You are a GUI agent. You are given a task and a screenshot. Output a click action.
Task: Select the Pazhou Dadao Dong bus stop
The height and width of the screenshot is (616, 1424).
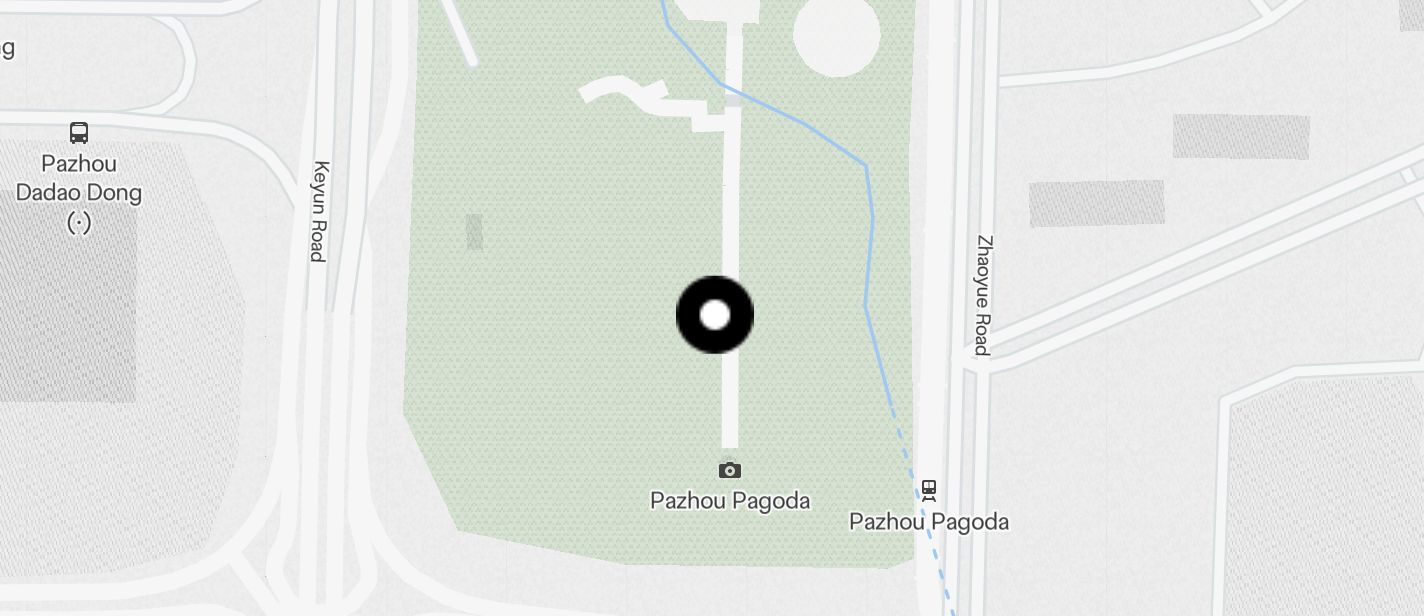[x=79, y=132]
